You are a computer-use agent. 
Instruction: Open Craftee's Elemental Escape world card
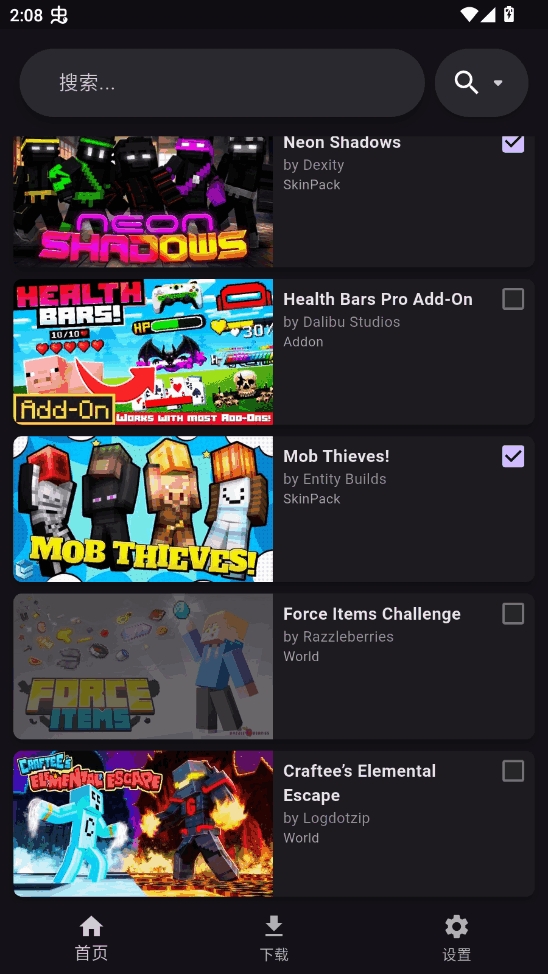(x=274, y=824)
